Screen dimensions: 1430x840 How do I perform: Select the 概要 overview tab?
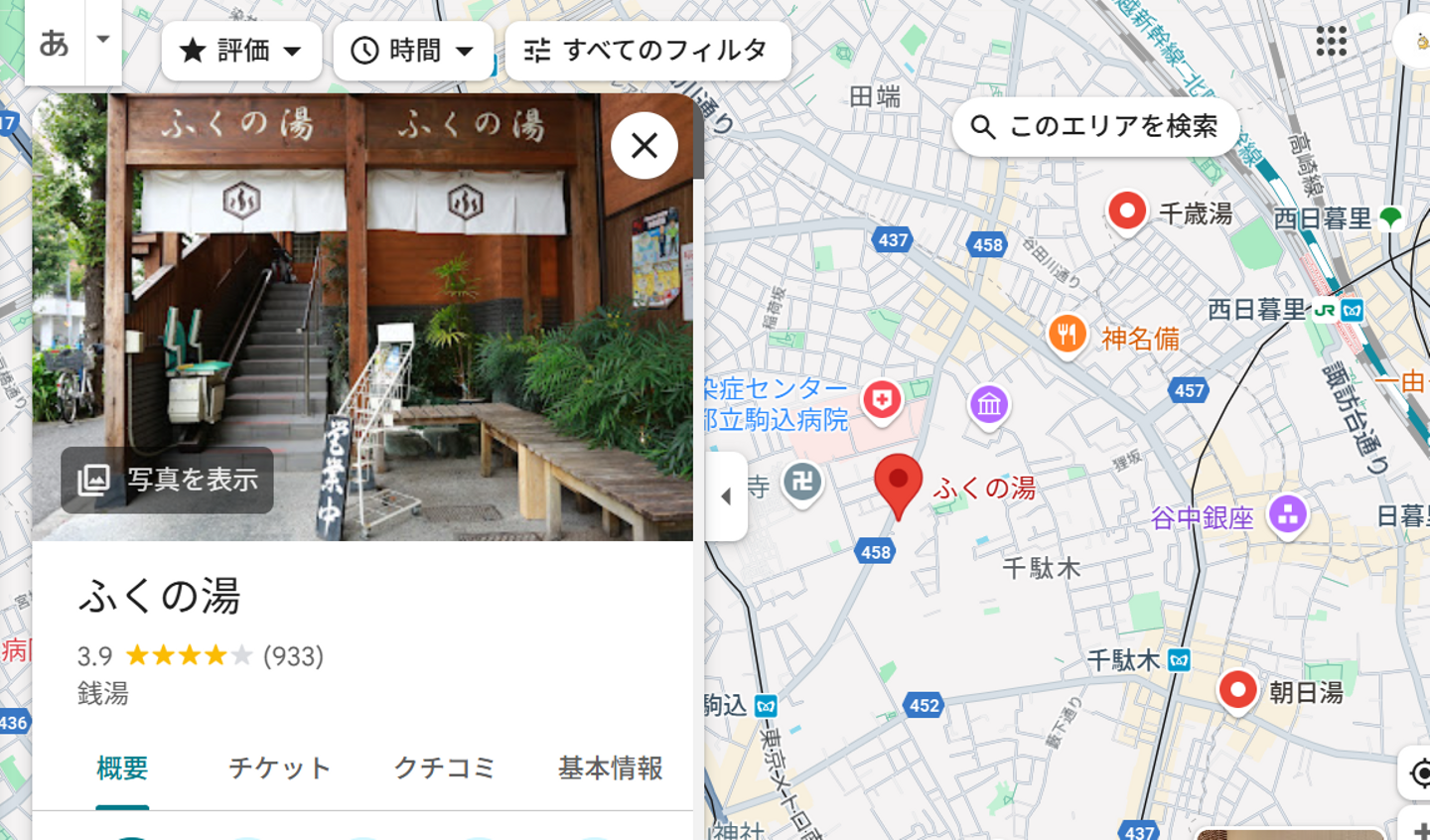click(122, 769)
